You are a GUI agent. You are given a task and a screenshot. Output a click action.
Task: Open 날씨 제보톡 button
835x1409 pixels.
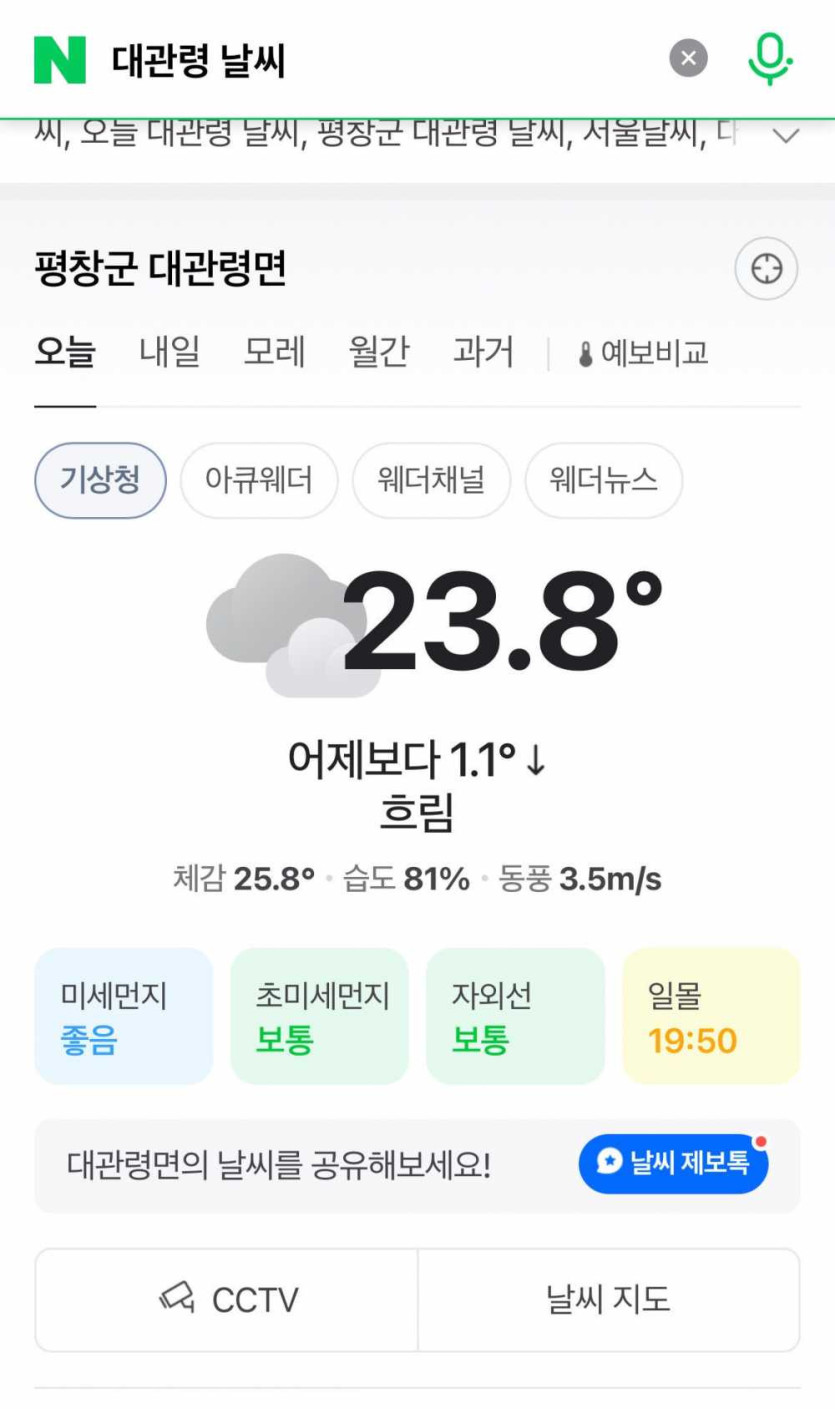click(x=673, y=1163)
